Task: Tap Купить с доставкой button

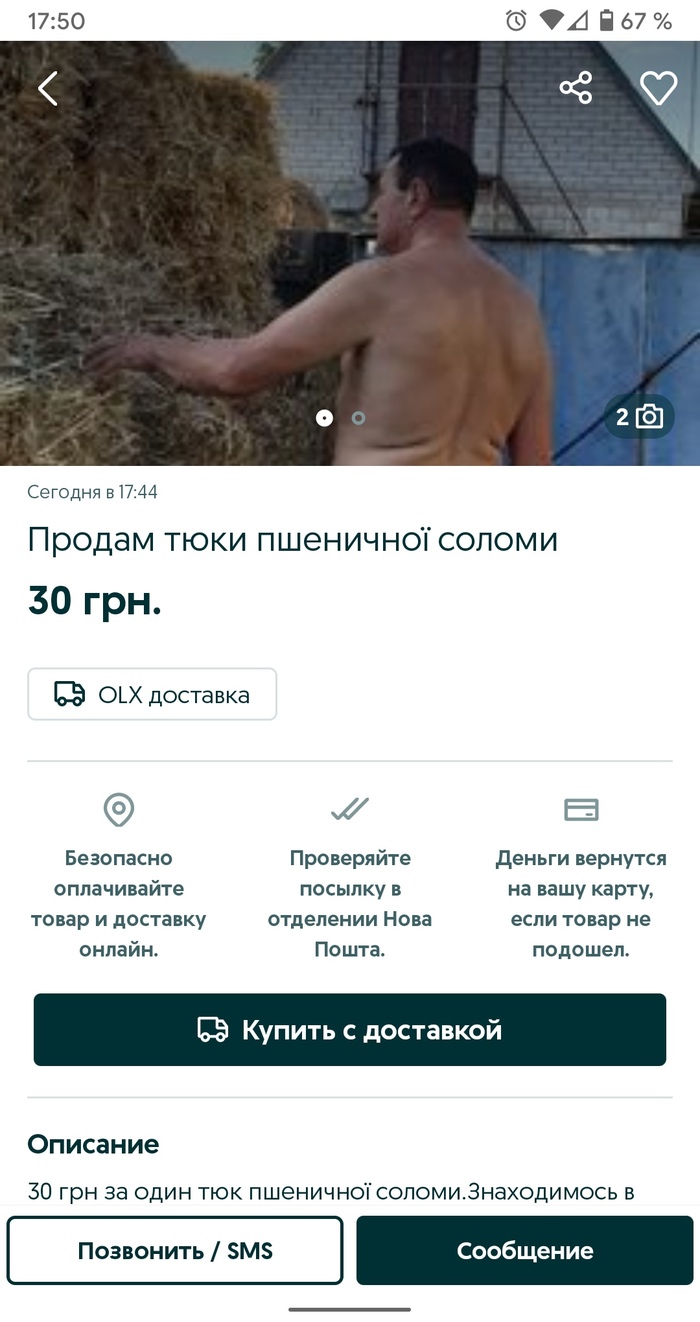Action: (x=350, y=1030)
